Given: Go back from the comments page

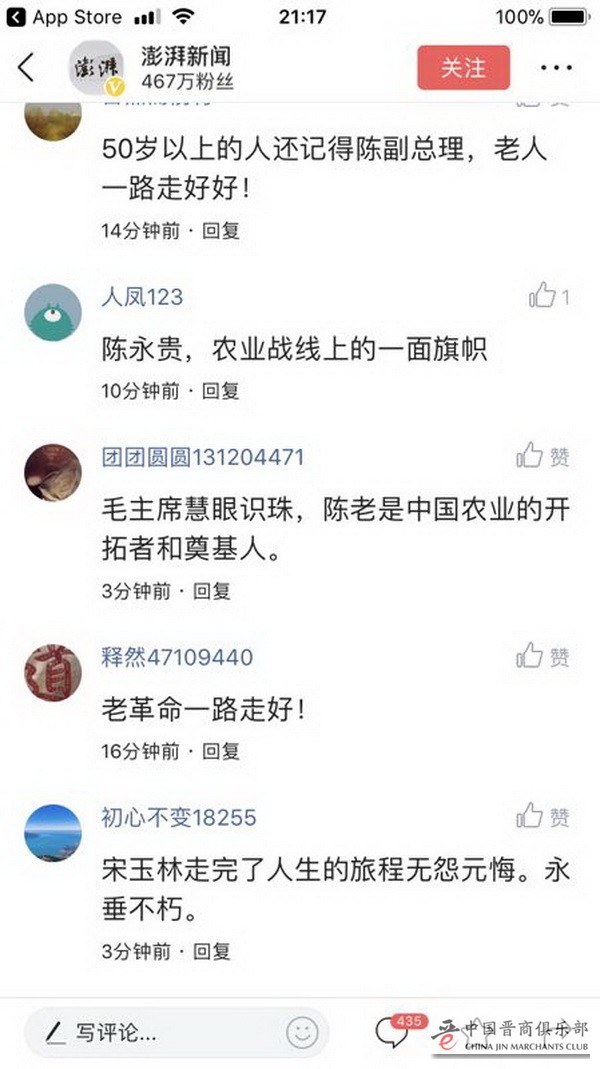Looking at the screenshot, I should pos(27,67).
